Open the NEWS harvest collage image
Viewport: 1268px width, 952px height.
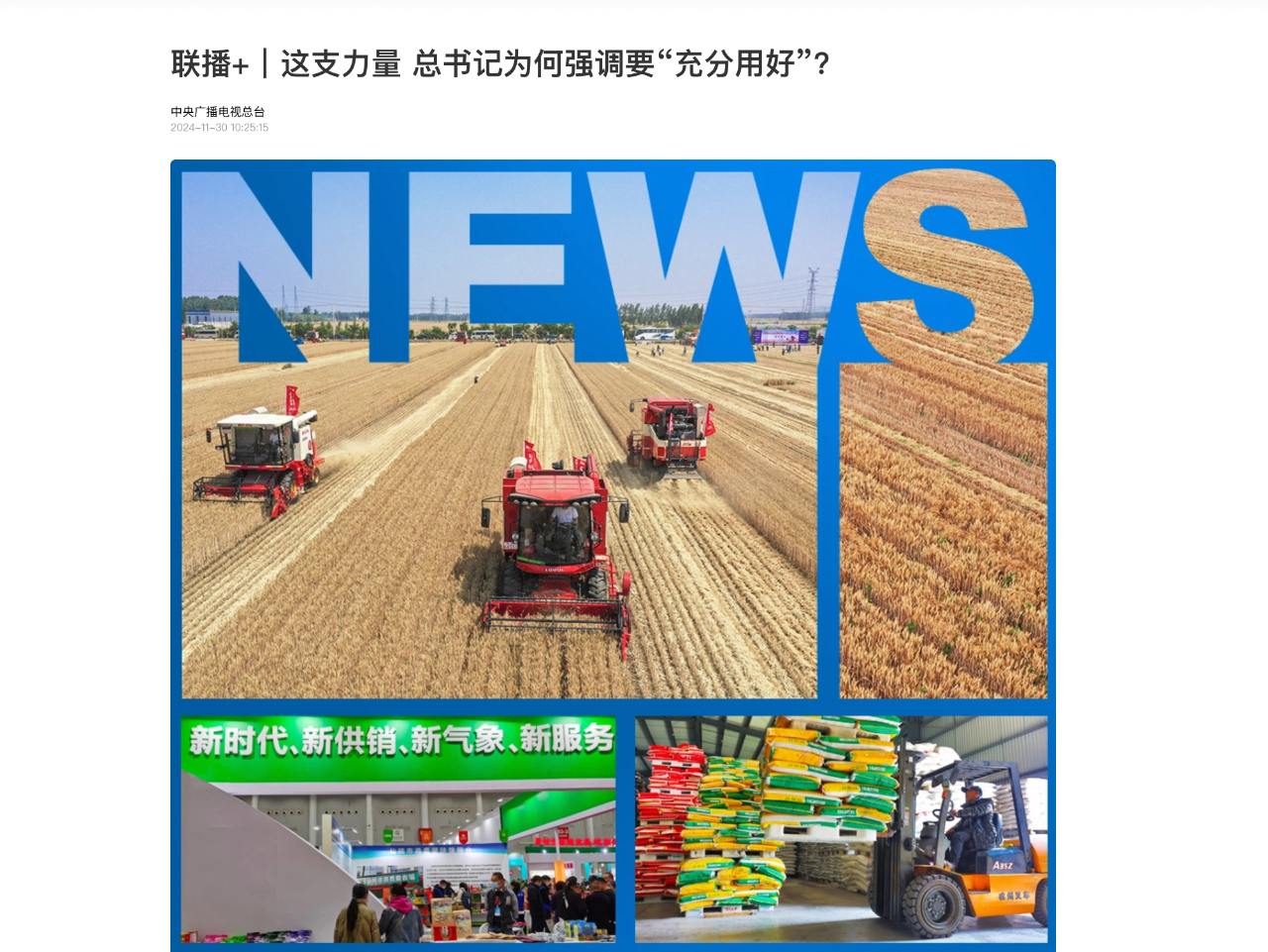click(x=612, y=555)
